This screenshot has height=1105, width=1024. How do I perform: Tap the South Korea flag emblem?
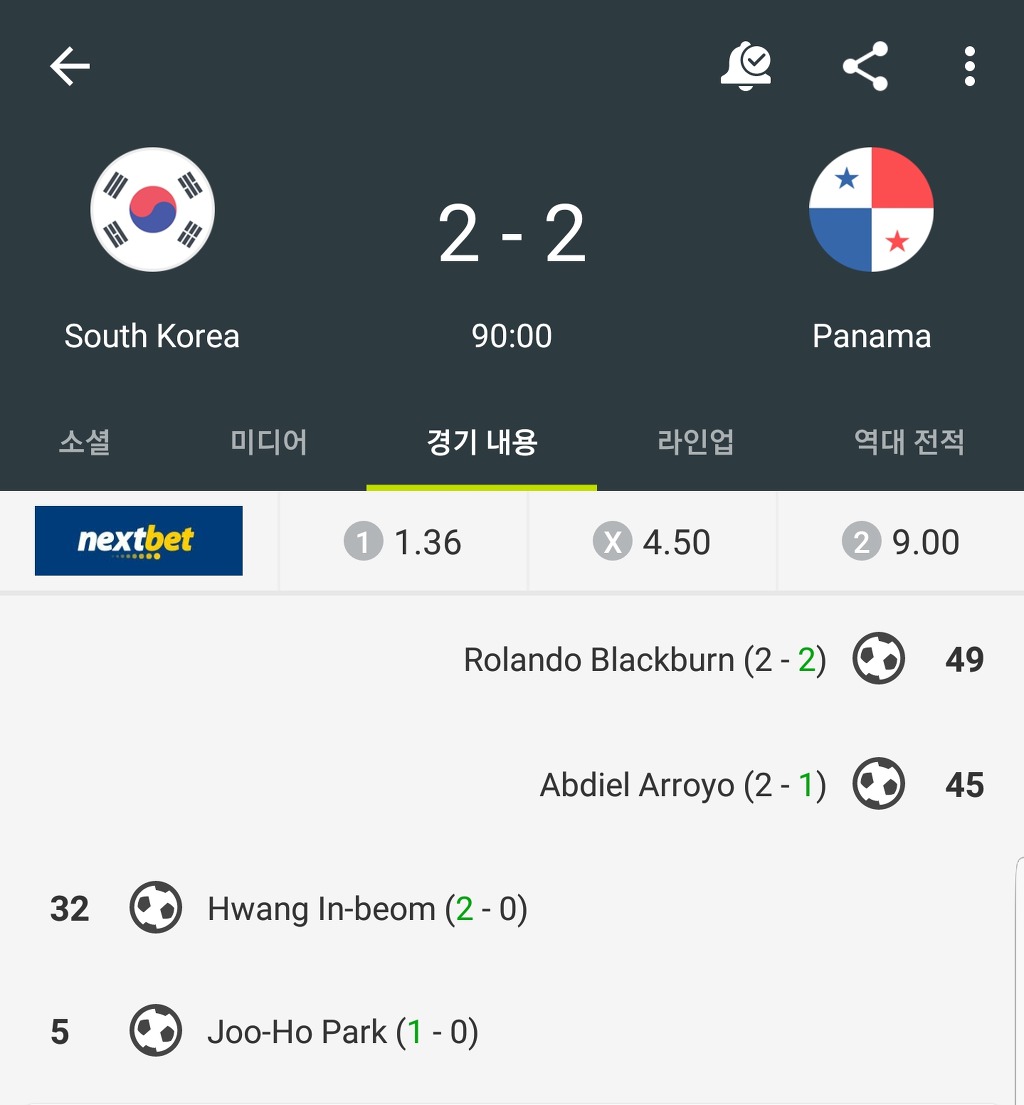[x=152, y=210]
